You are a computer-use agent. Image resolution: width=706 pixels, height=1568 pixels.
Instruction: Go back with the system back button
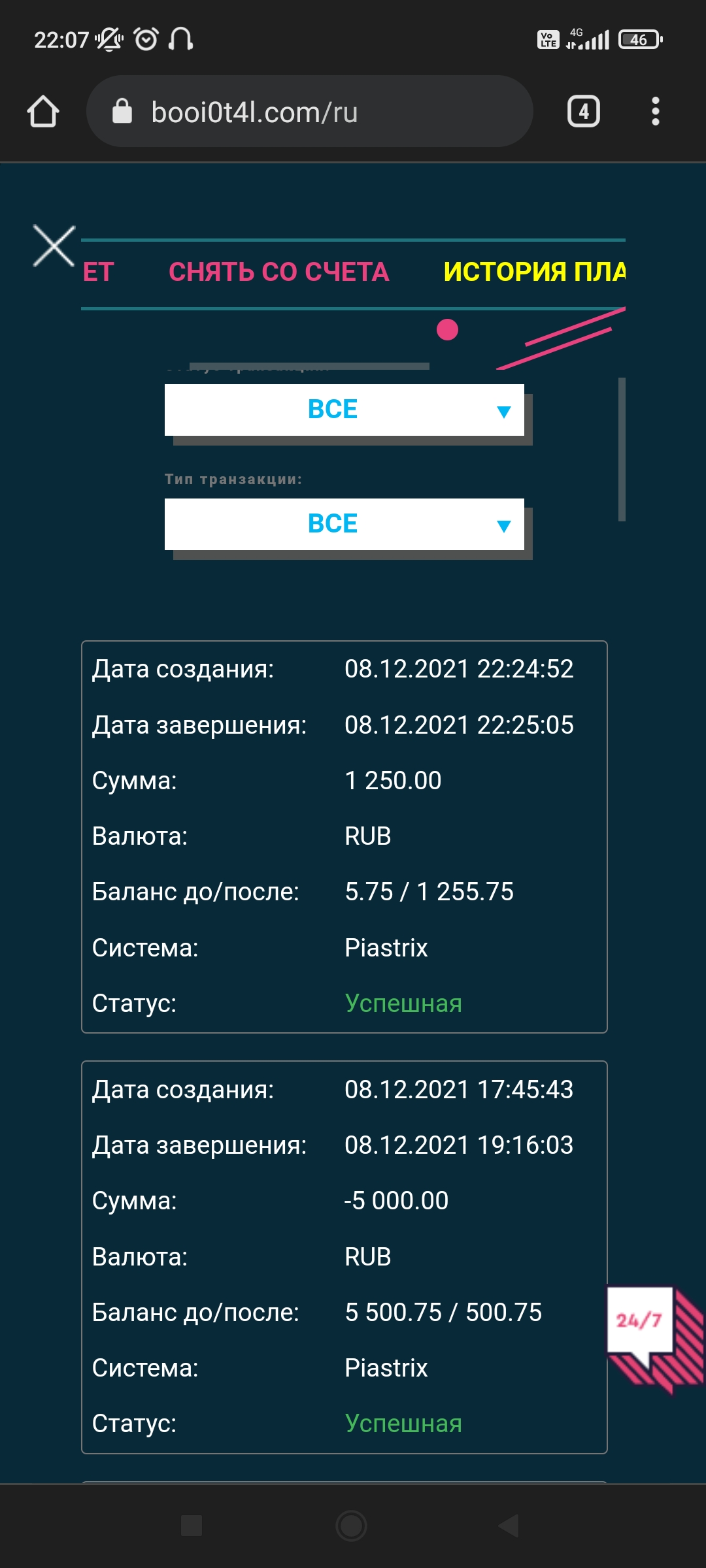pos(509,1526)
